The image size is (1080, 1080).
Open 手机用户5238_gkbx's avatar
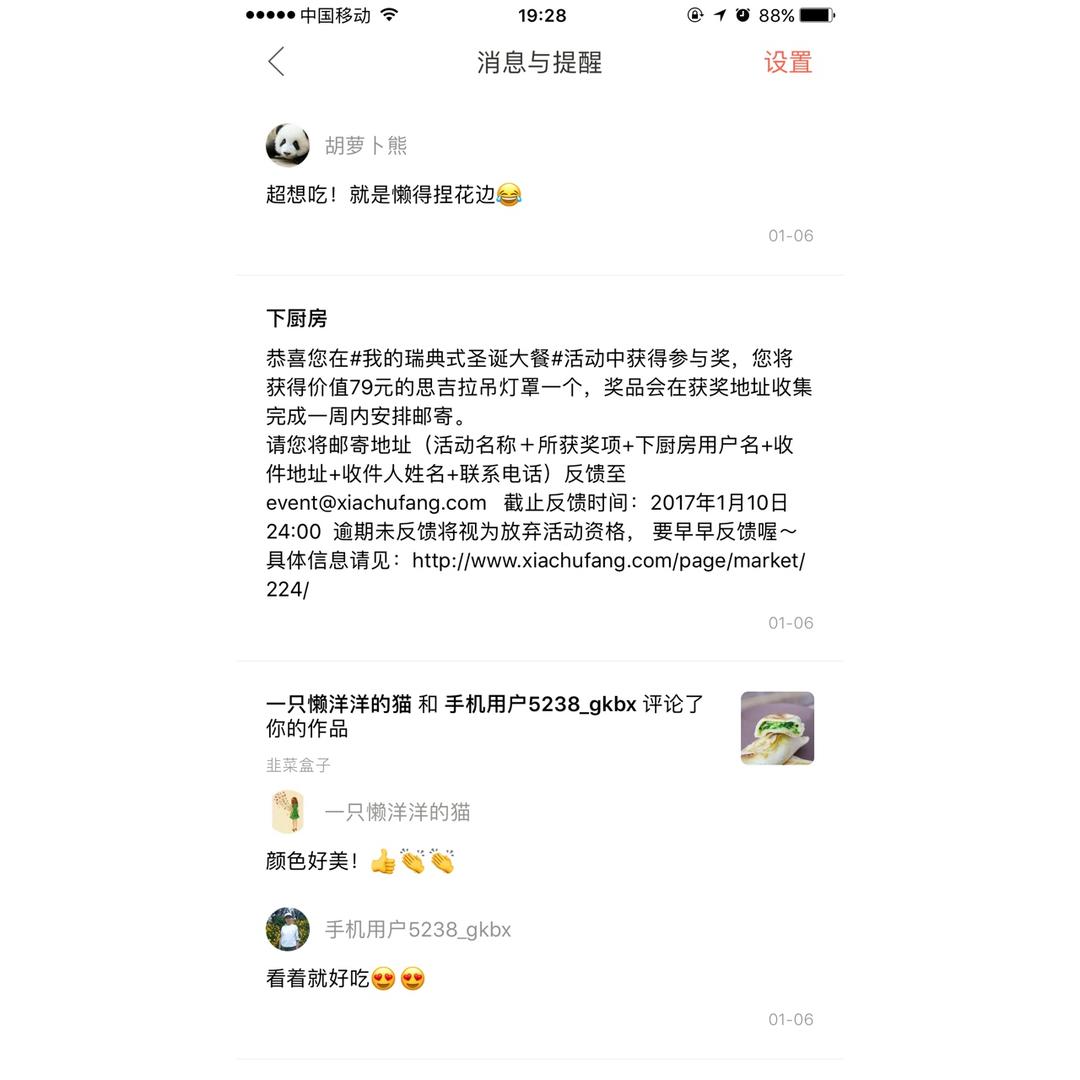[288, 930]
